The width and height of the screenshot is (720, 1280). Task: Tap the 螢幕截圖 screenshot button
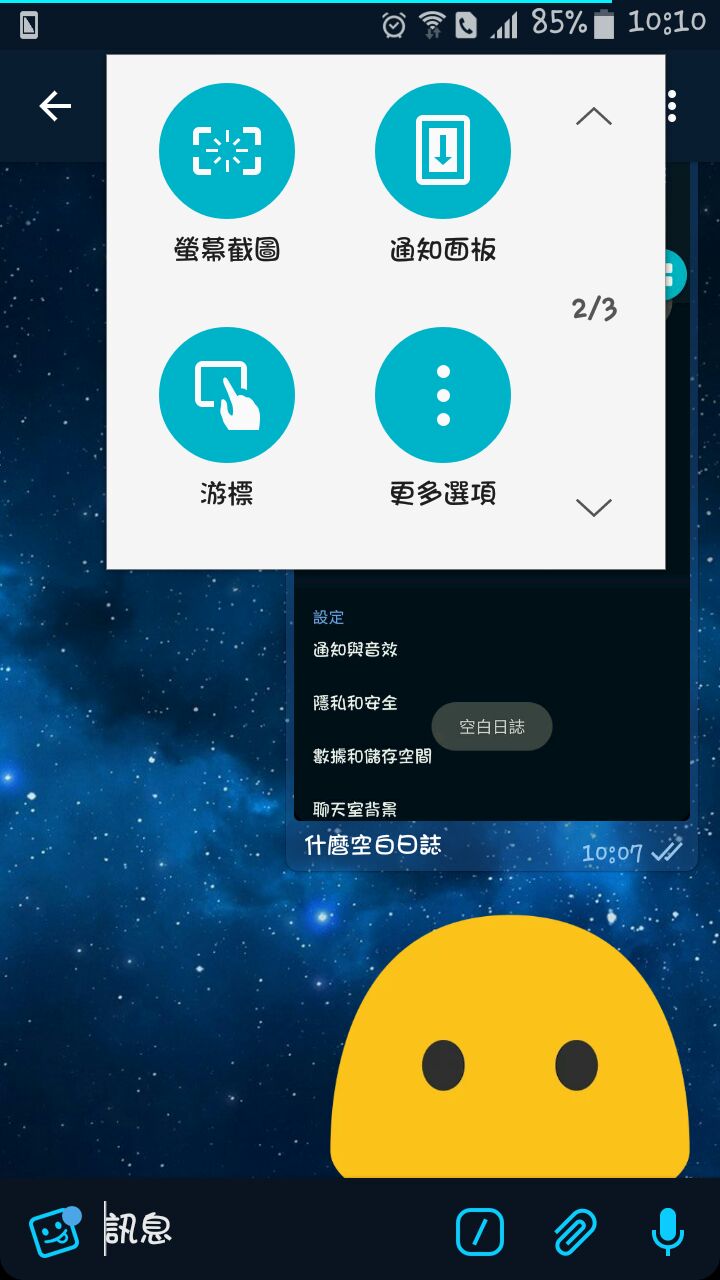[227, 151]
